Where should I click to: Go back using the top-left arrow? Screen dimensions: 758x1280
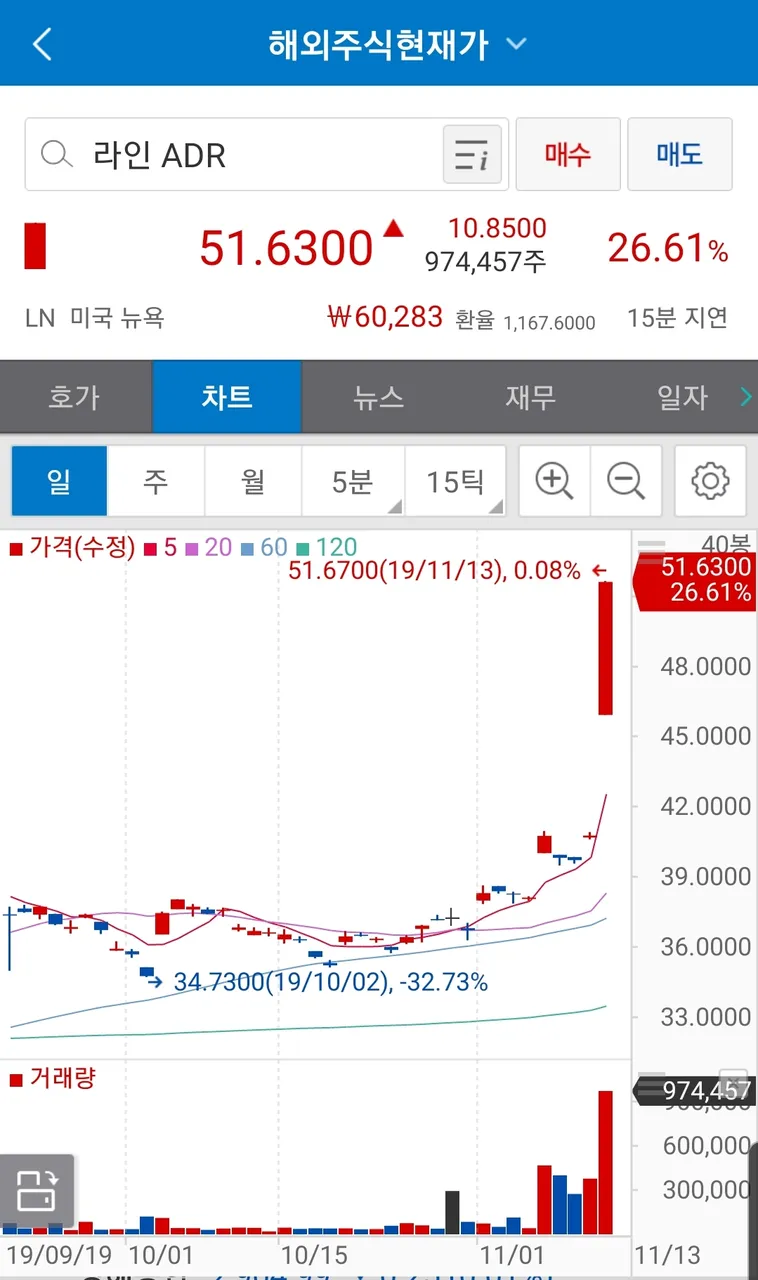coord(42,44)
